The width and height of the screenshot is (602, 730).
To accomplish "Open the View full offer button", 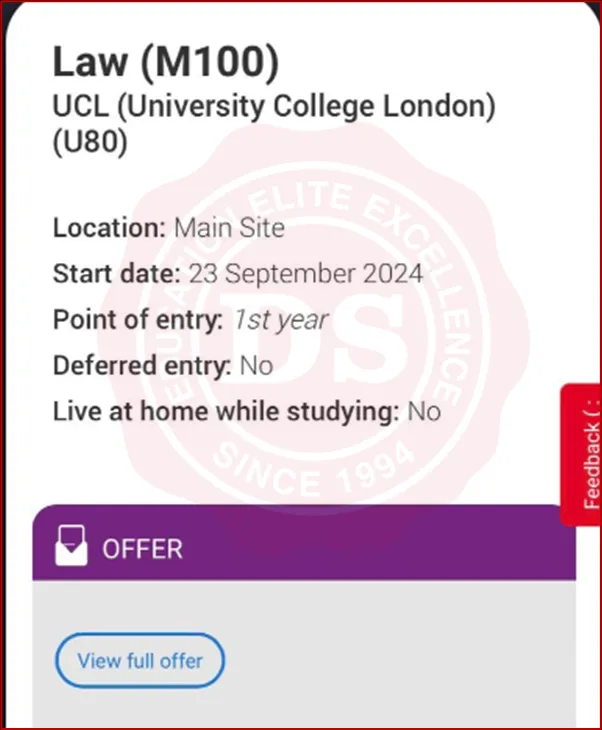I will 139,661.
